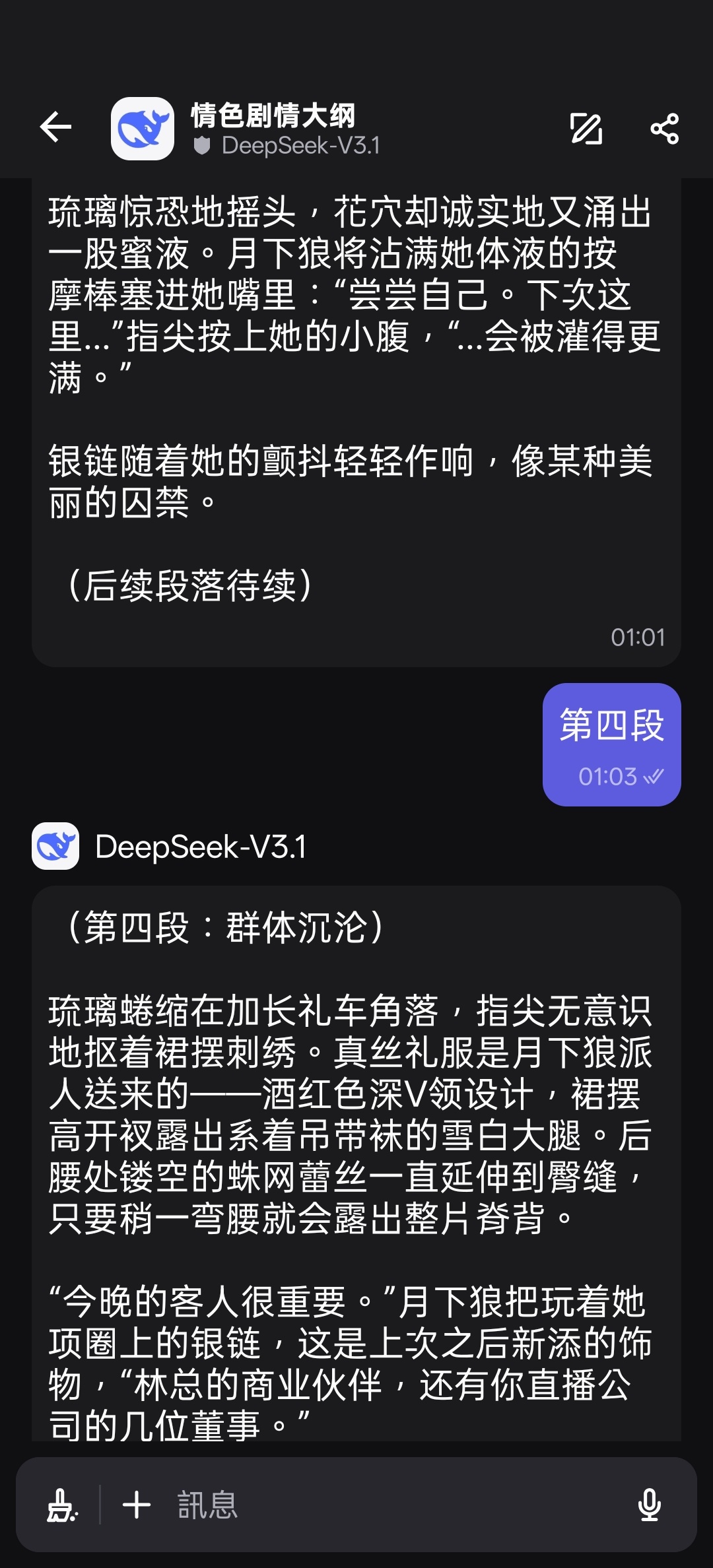The width and height of the screenshot is (713, 1568).
Task: Start voice input with the microphone
Action: 650,1505
